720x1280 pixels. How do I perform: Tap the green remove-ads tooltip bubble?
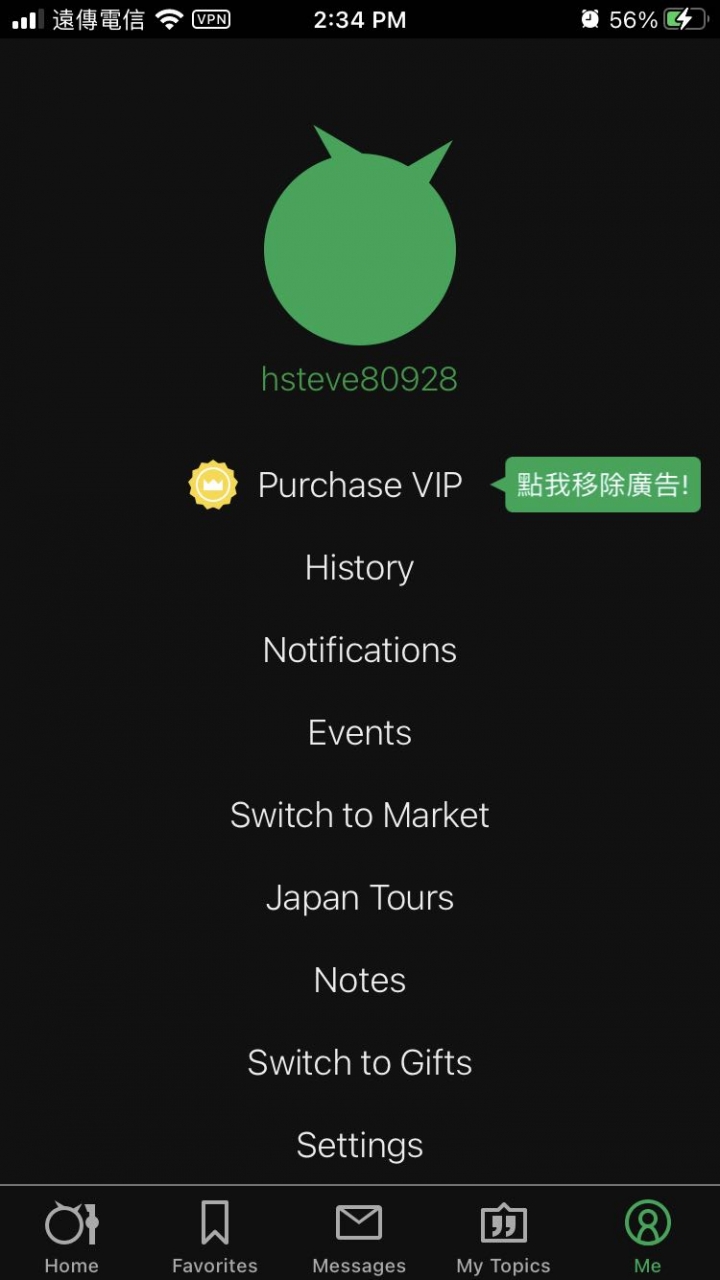click(x=602, y=485)
